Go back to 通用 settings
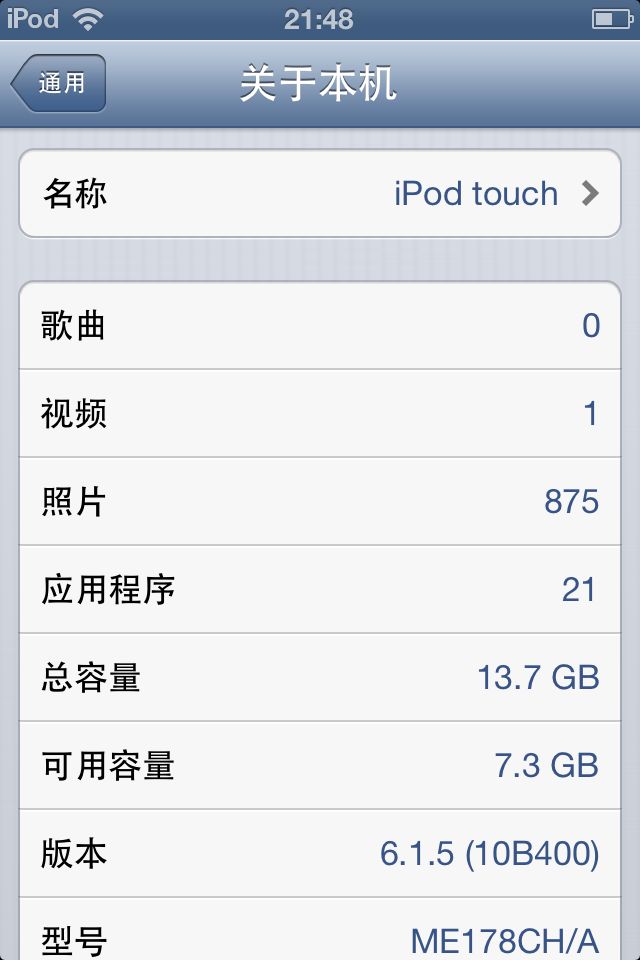Viewport: 640px width, 960px height. point(59,84)
